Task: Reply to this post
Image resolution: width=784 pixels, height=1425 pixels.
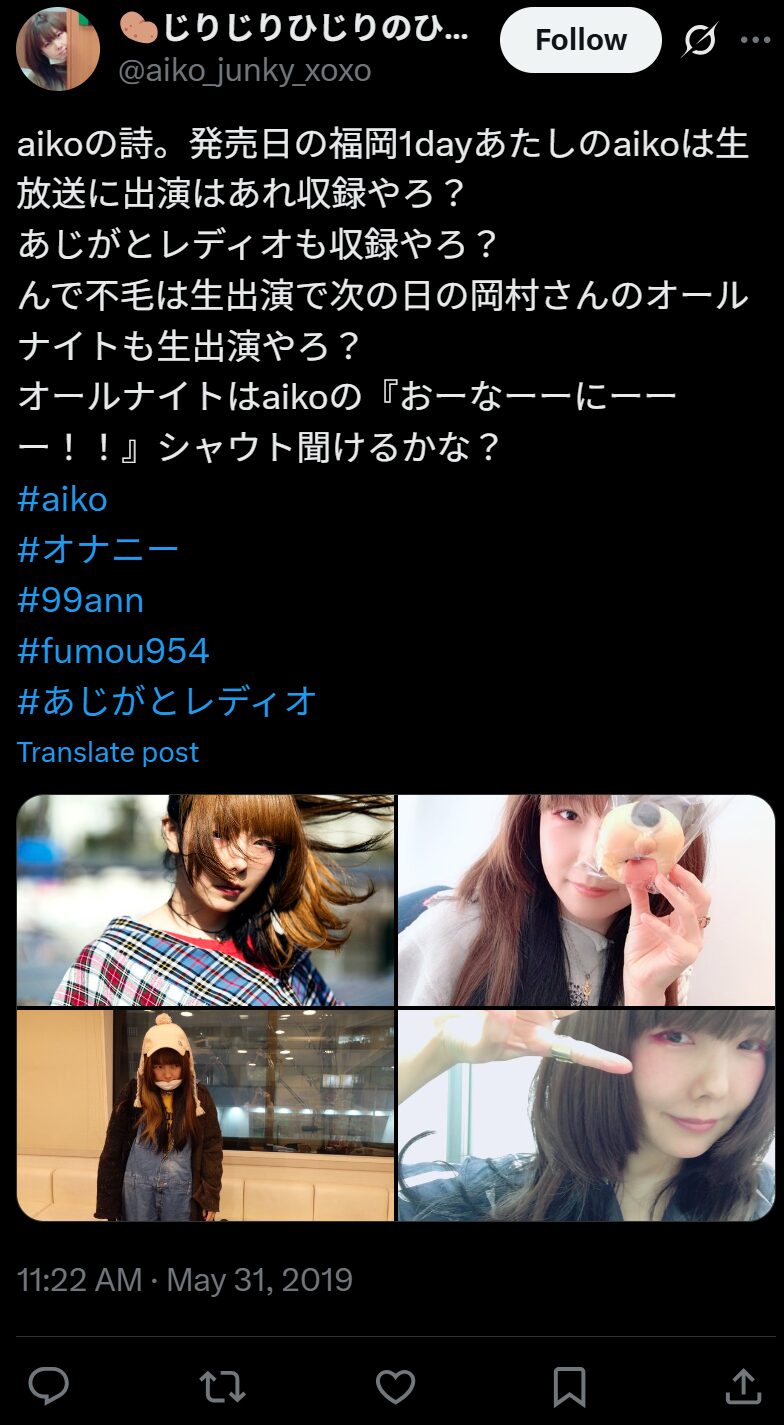Action: tap(48, 1386)
